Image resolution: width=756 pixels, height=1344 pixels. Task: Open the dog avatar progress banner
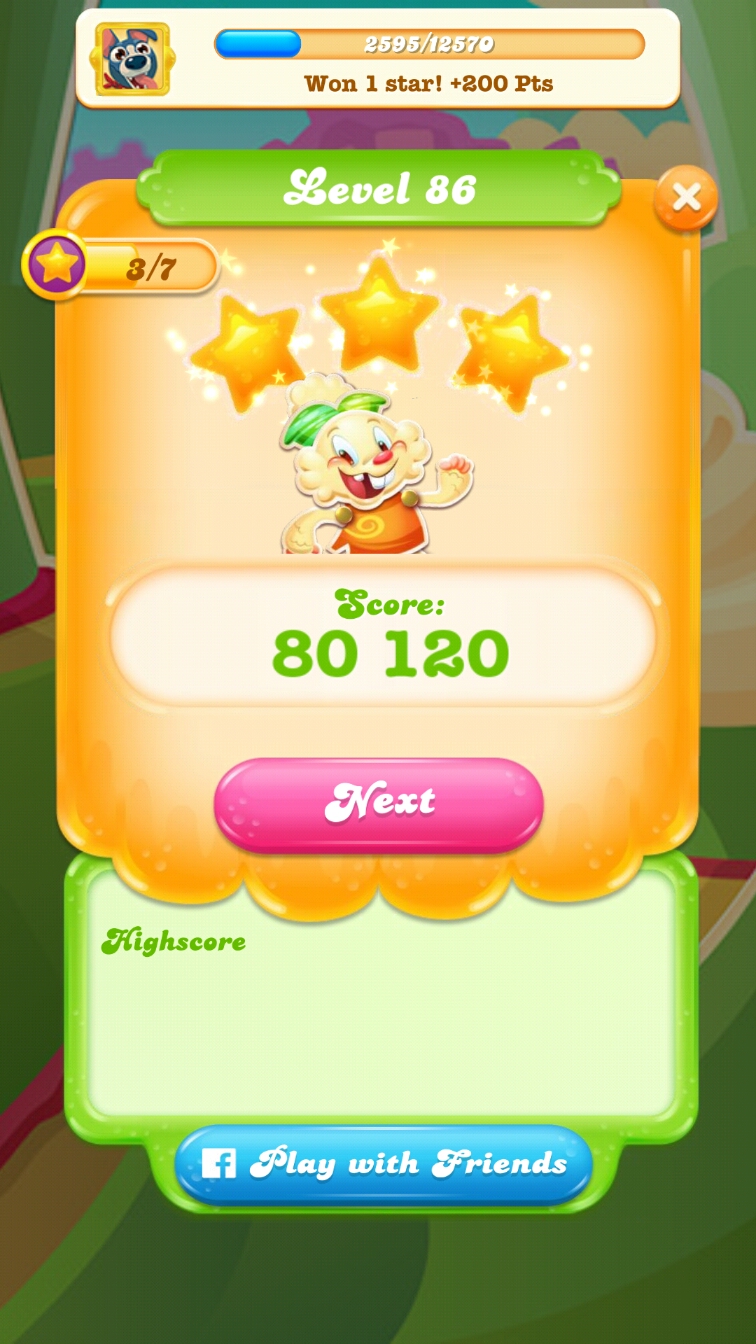133,59
